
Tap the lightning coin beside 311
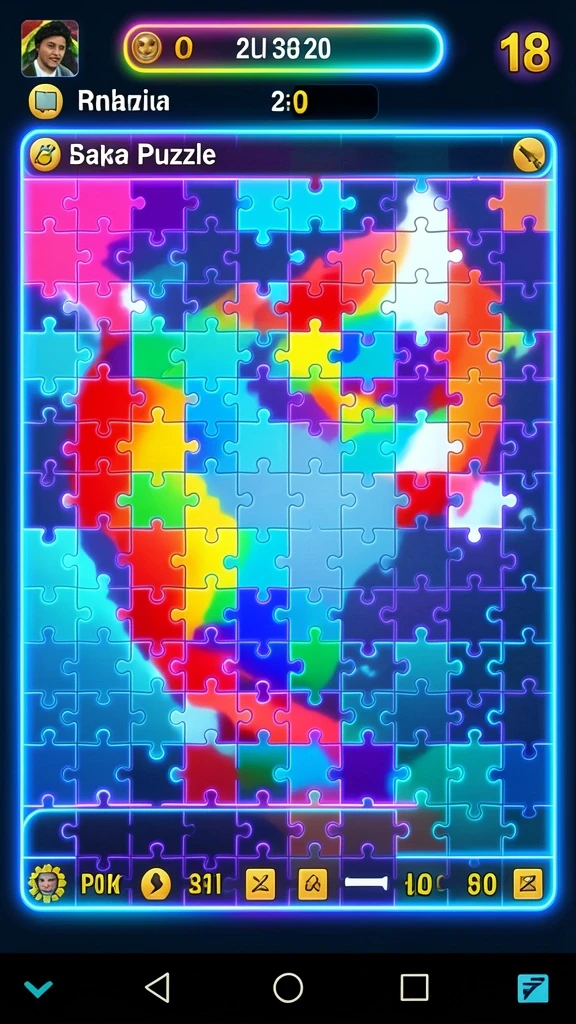pos(156,885)
